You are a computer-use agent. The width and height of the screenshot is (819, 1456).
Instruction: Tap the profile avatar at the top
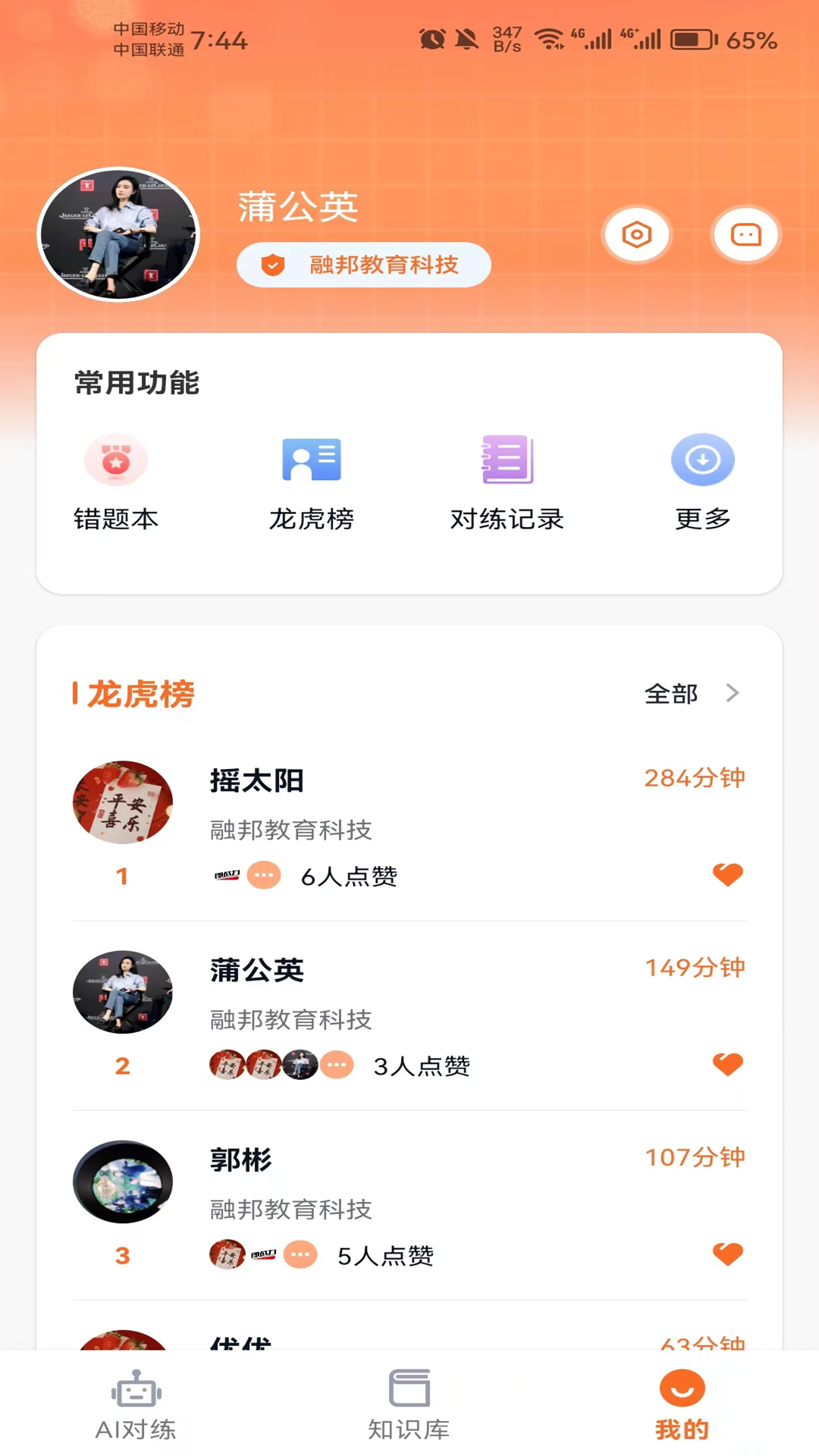pos(118,234)
